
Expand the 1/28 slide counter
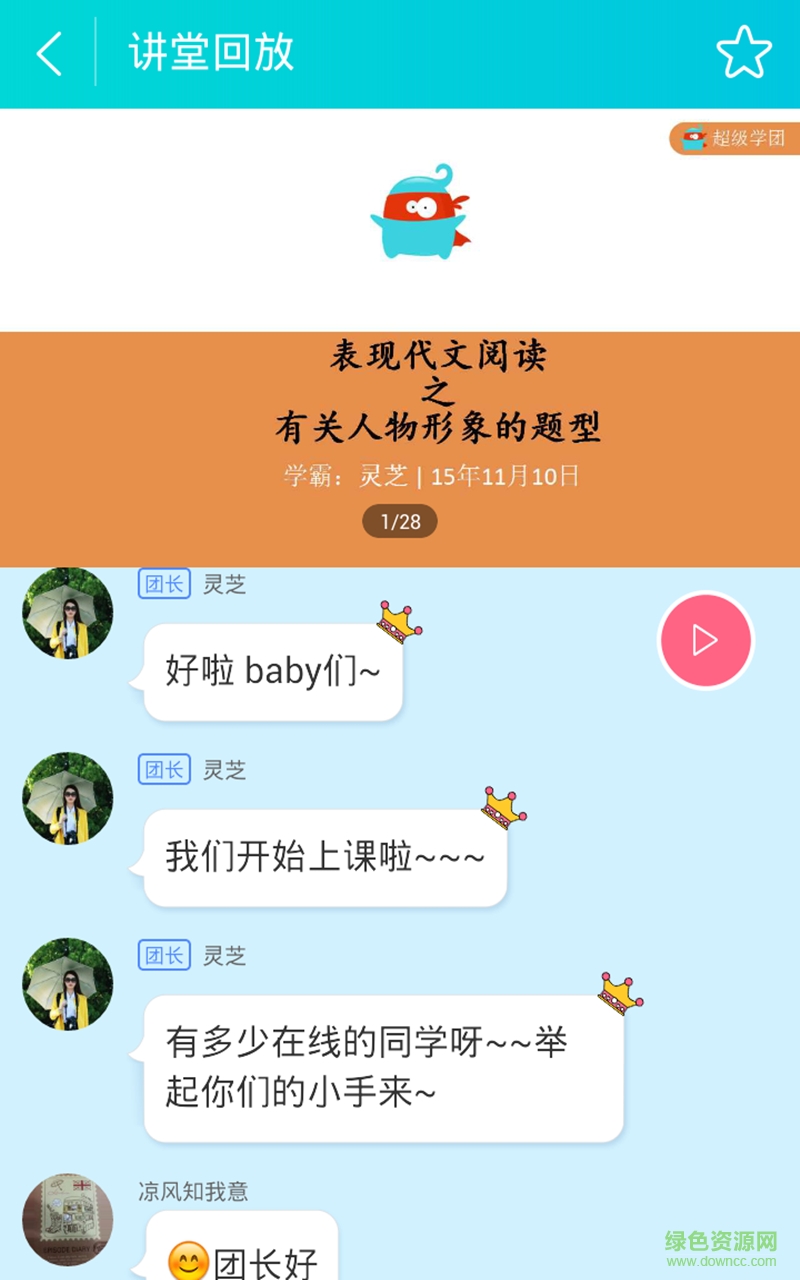pos(400,521)
